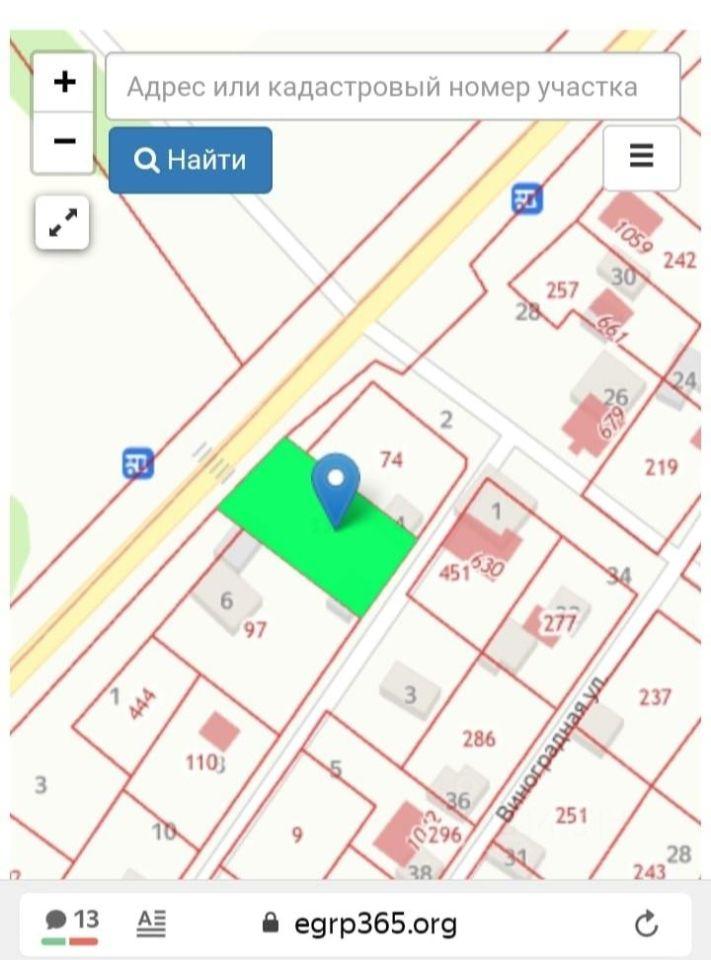The height and width of the screenshot is (960, 711).
Task: Tap the egrp365.org address bar
Action: point(375,923)
